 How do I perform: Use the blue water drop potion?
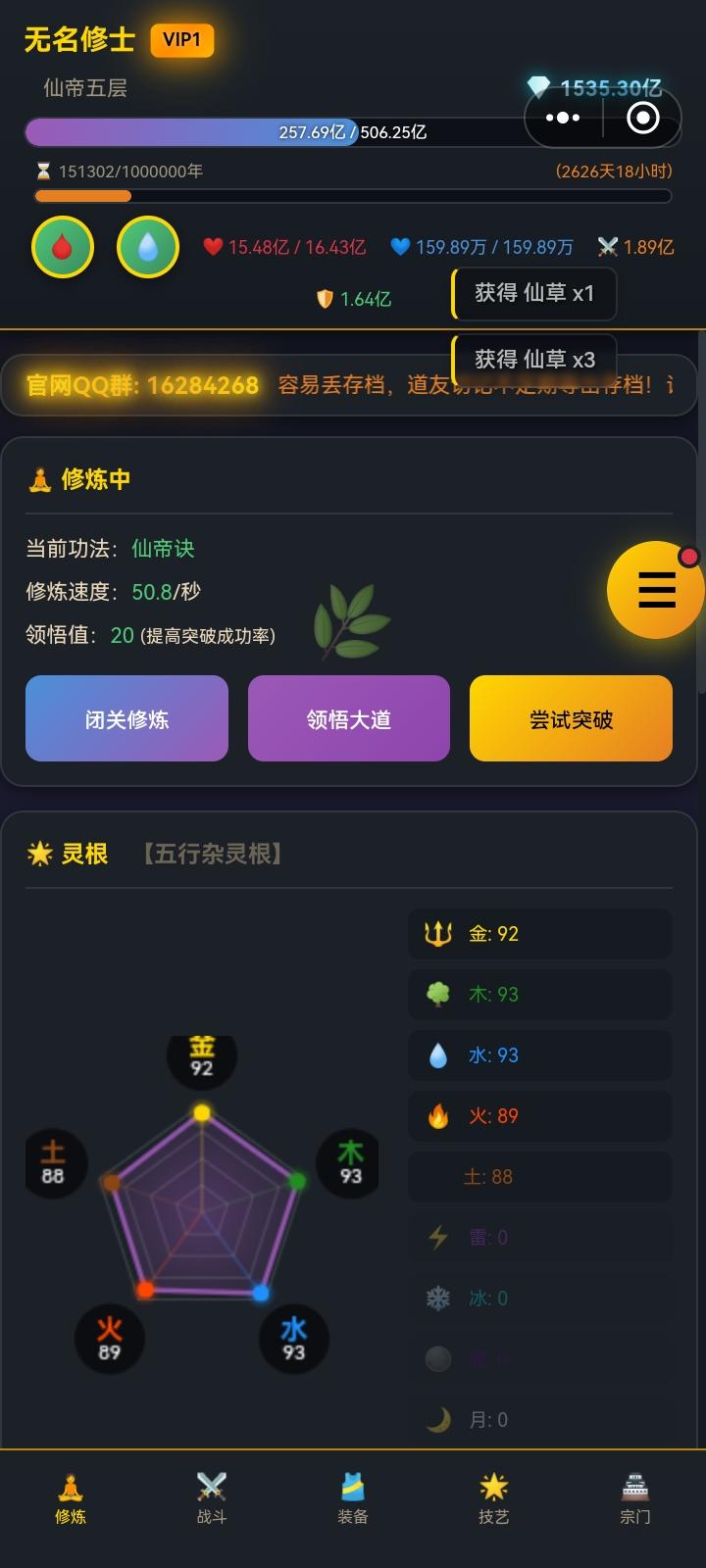(x=148, y=247)
